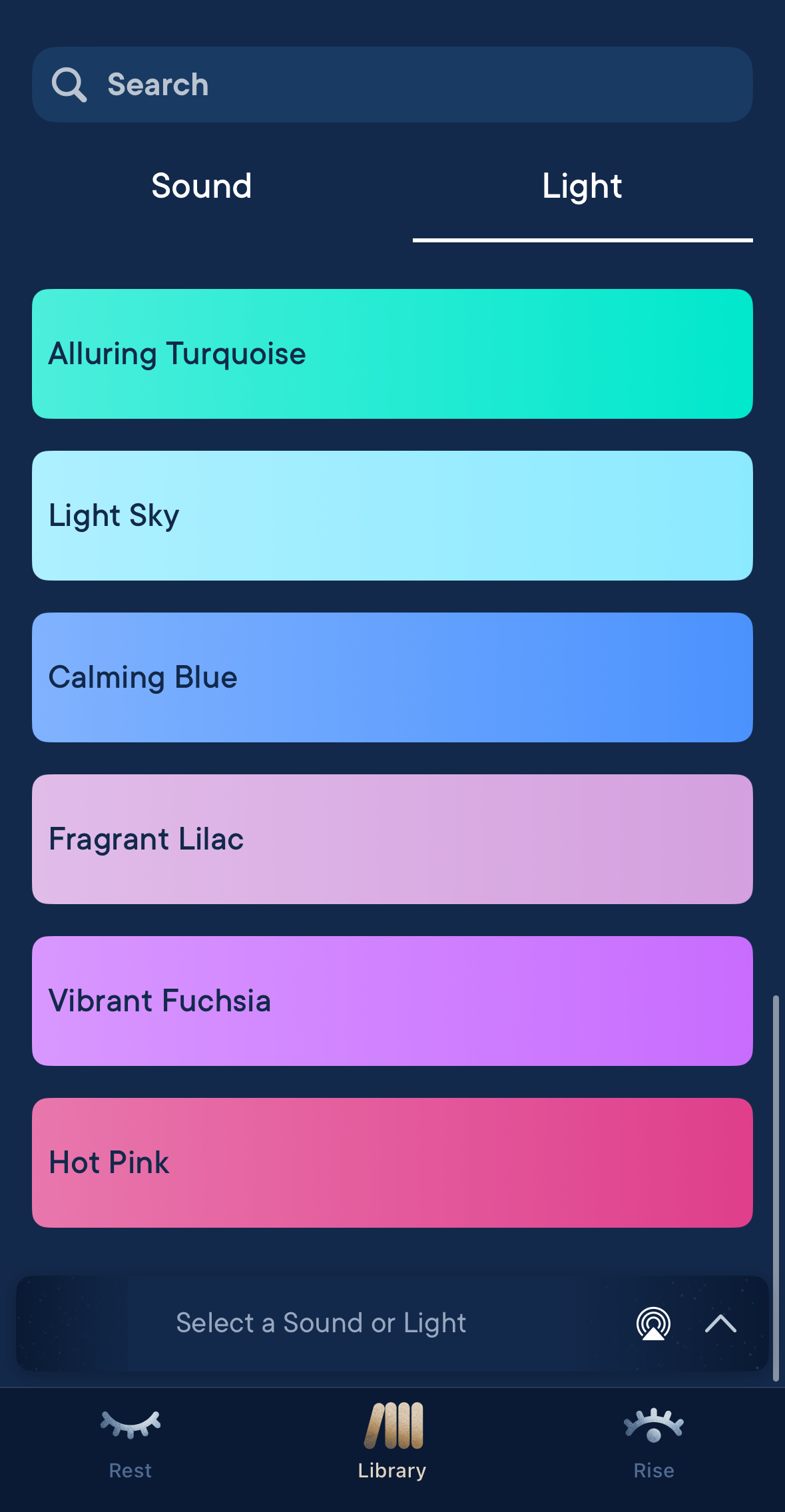785x1512 pixels.
Task: Switch to the Light tab
Action: coord(581,186)
